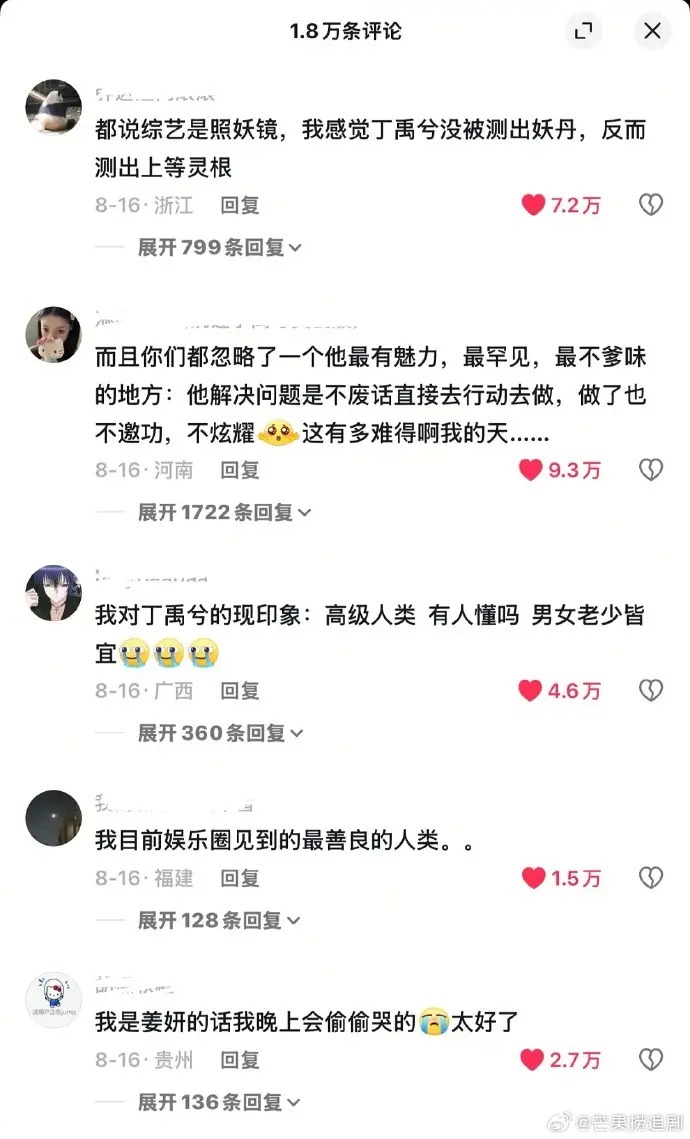
Task: Open 128 replies under the 福建 comment
Action: (x=219, y=921)
